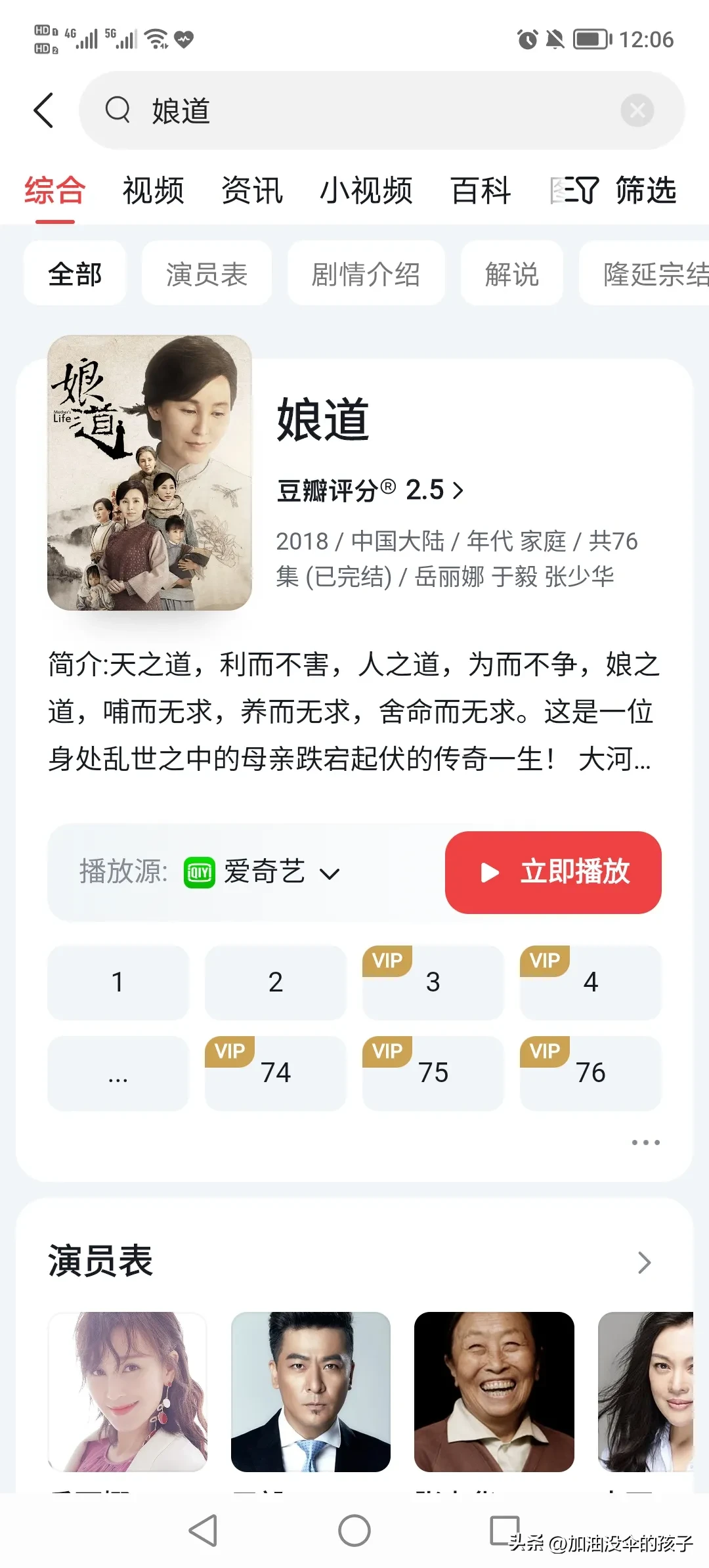
Task: Open the full 演员表 section via its chevron
Action: coord(644,1262)
